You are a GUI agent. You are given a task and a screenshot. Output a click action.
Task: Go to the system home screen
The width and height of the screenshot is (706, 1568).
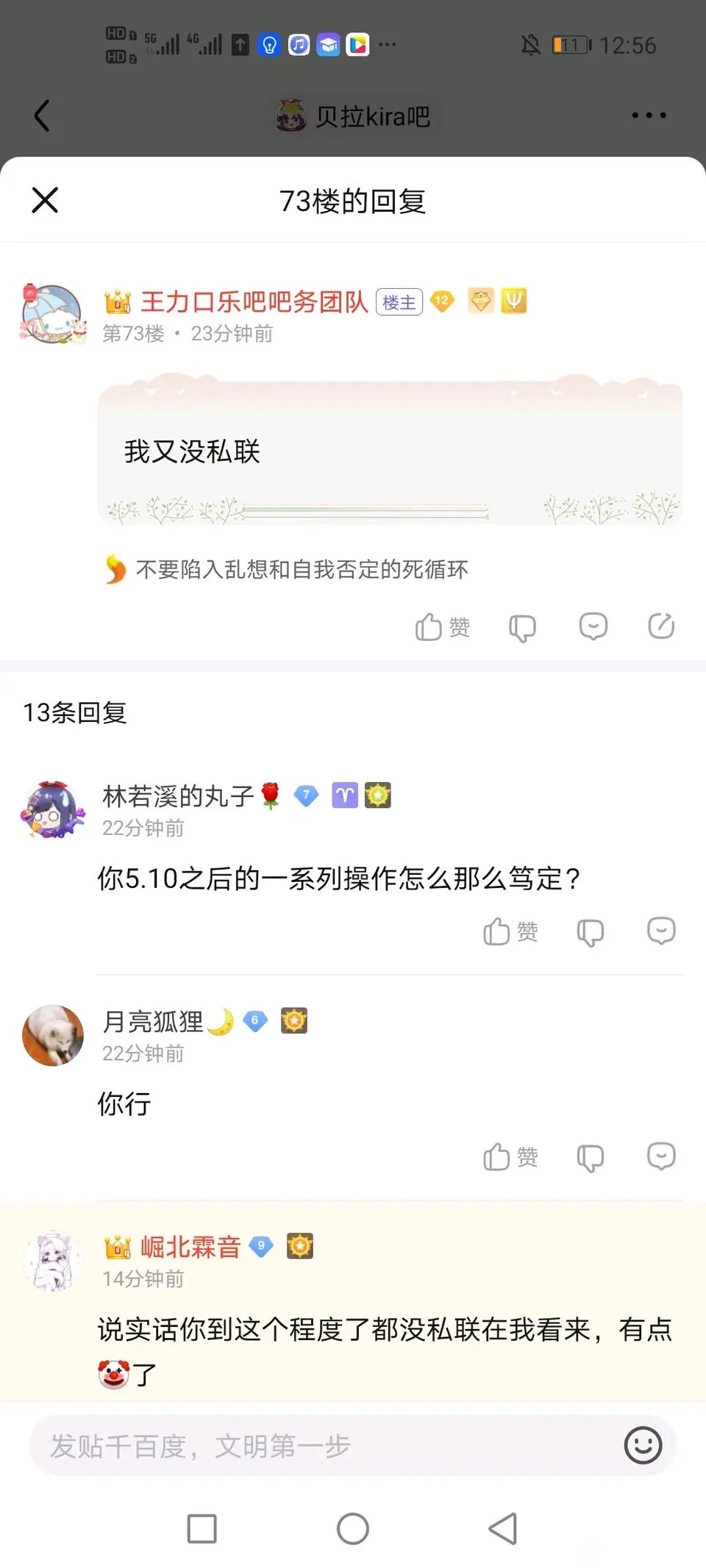353,1529
